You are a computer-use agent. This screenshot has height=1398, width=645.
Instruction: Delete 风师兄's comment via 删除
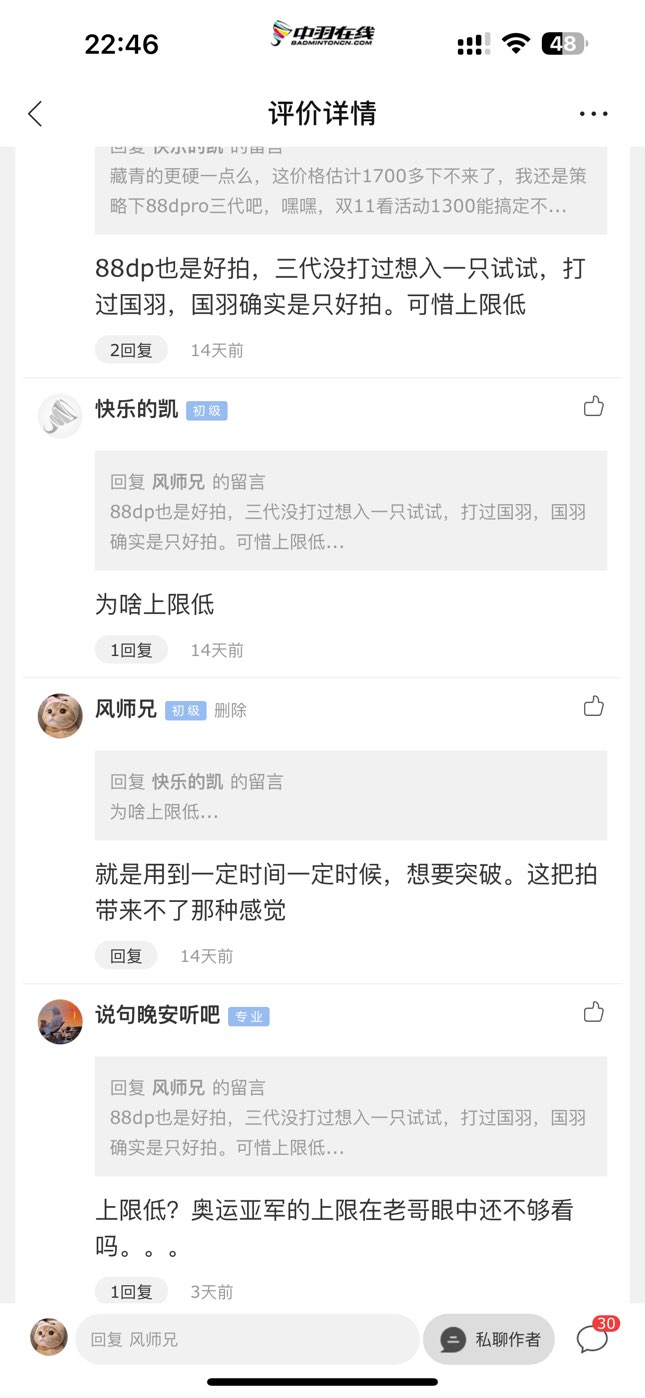click(230, 710)
